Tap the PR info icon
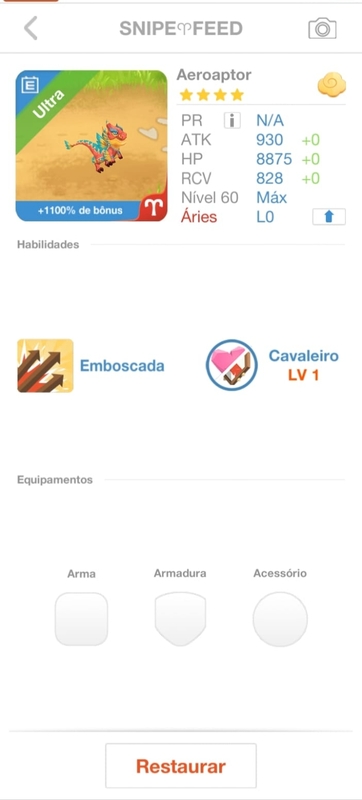The width and height of the screenshot is (362, 800). pyautogui.click(x=232, y=120)
